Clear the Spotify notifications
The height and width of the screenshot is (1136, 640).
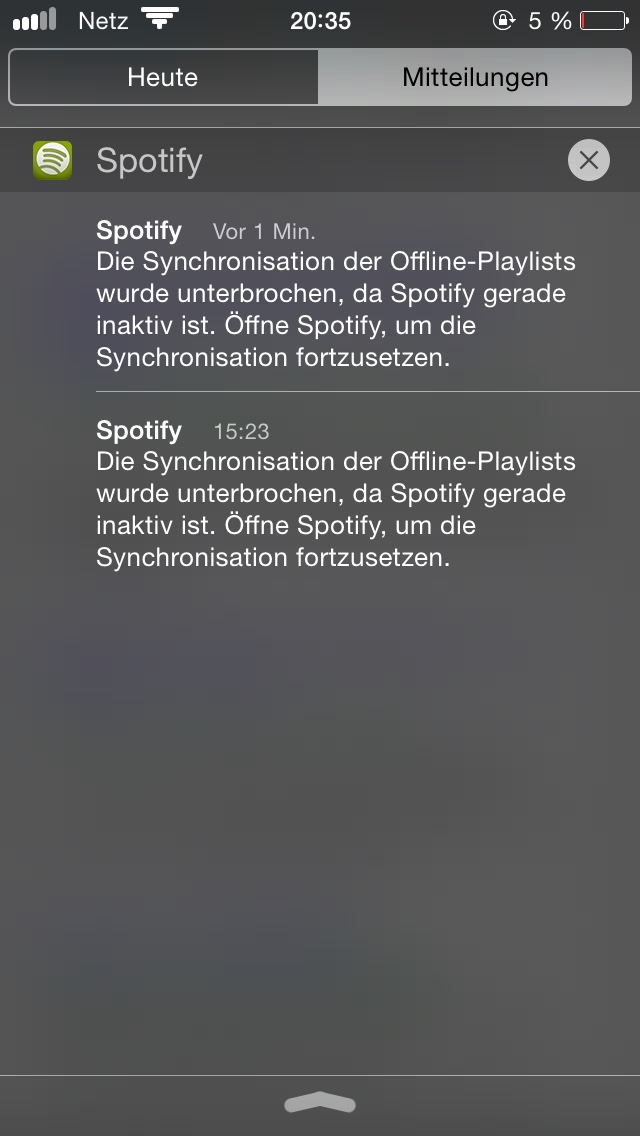pos(588,161)
